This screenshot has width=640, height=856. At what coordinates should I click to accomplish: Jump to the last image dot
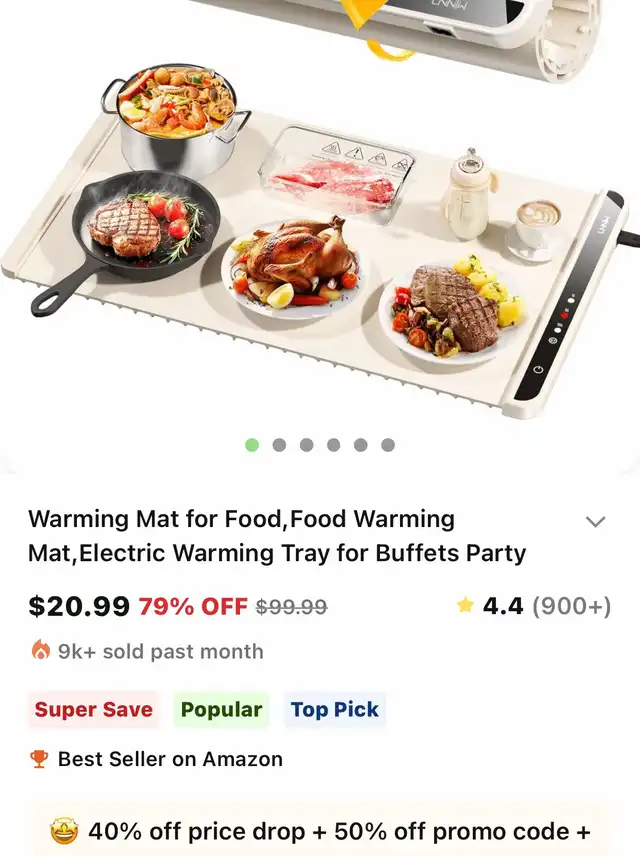[388, 445]
